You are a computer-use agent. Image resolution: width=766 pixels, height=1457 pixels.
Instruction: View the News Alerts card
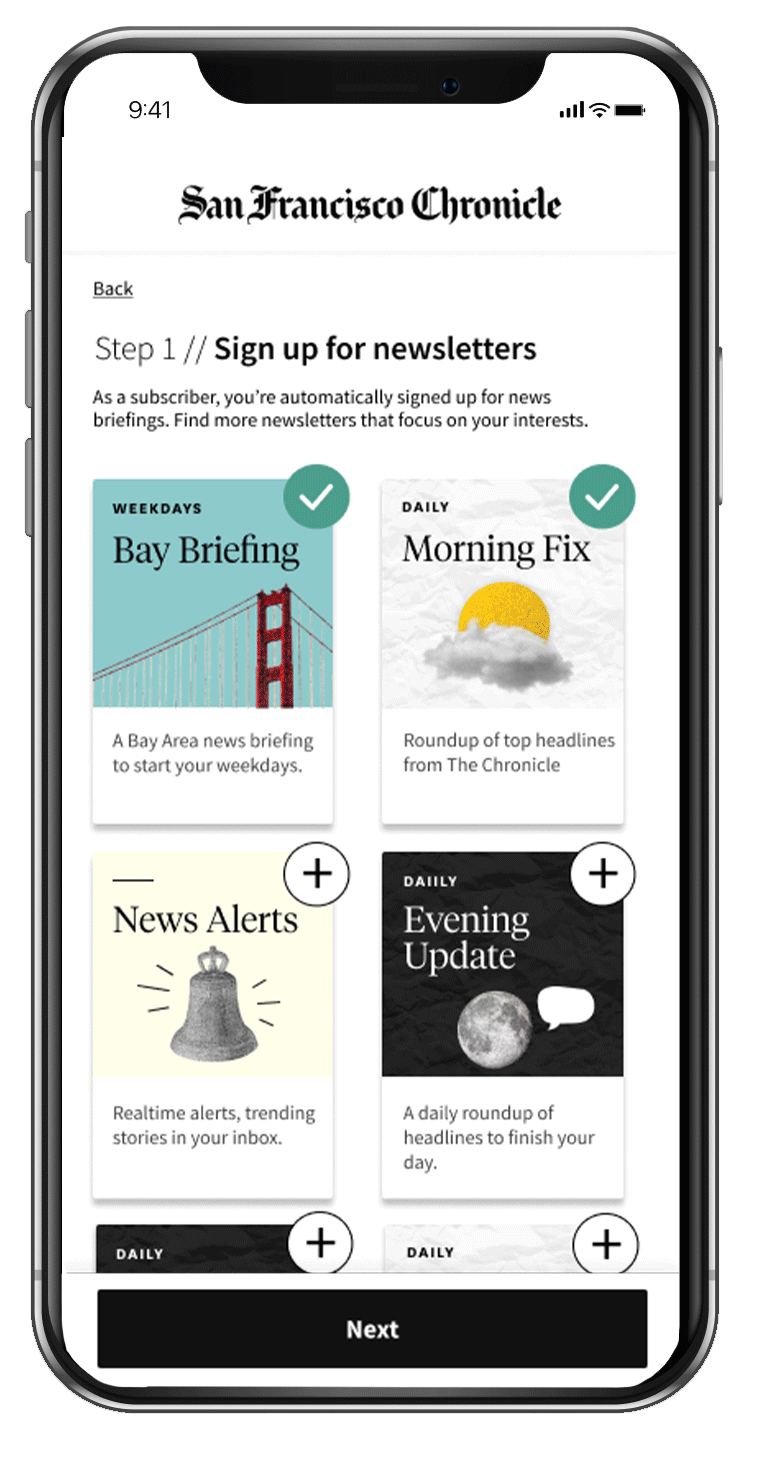click(x=213, y=1025)
